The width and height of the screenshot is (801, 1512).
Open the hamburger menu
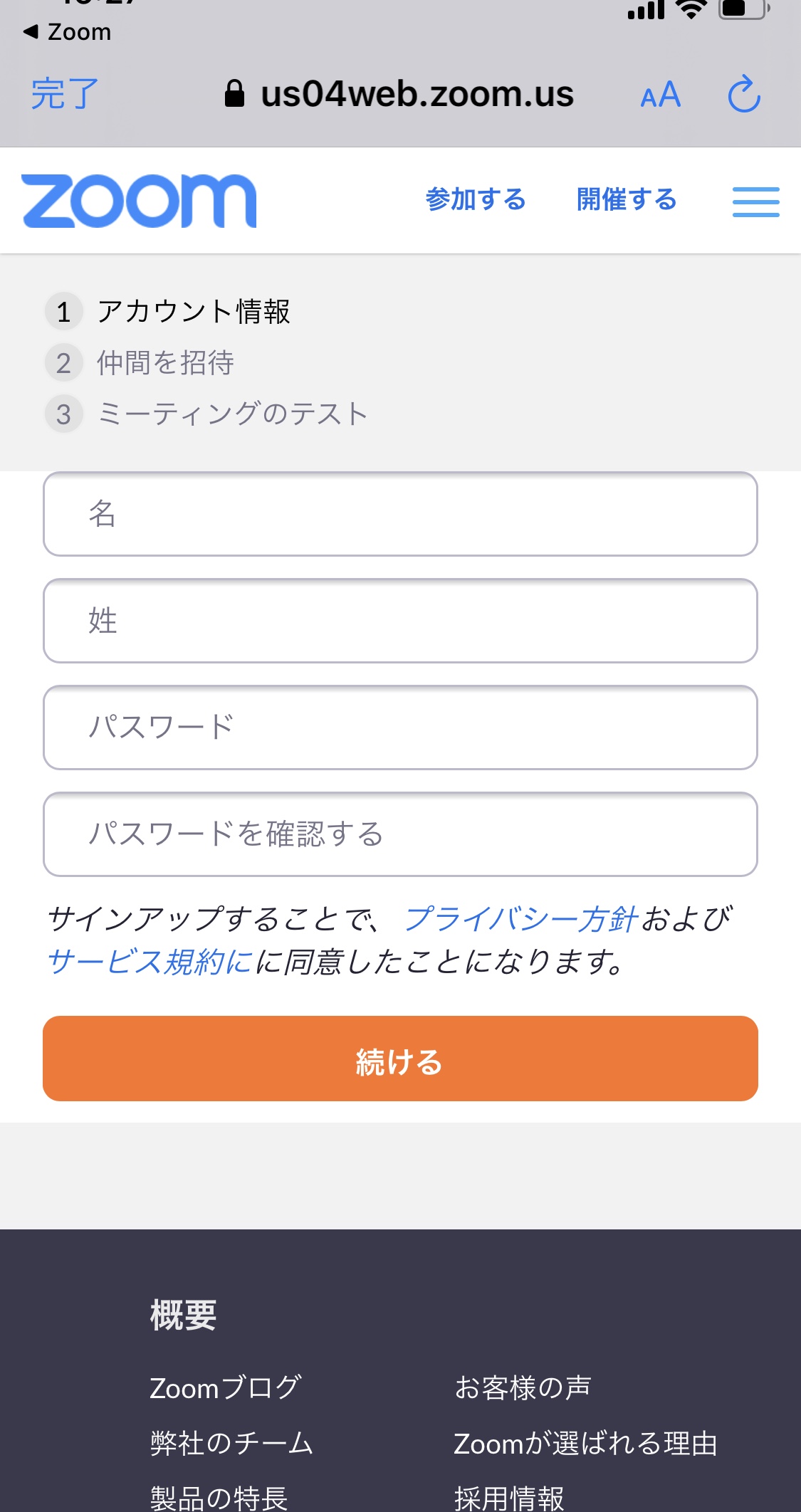(x=756, y=201)
